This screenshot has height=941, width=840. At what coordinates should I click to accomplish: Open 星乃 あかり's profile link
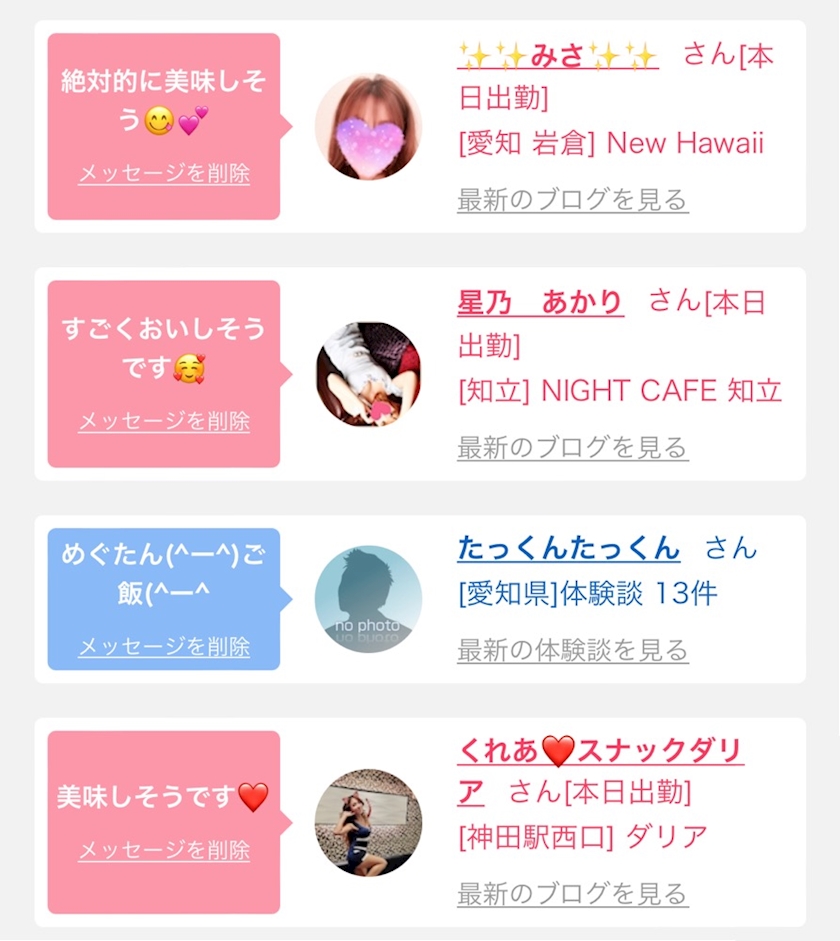click(541, 302)
